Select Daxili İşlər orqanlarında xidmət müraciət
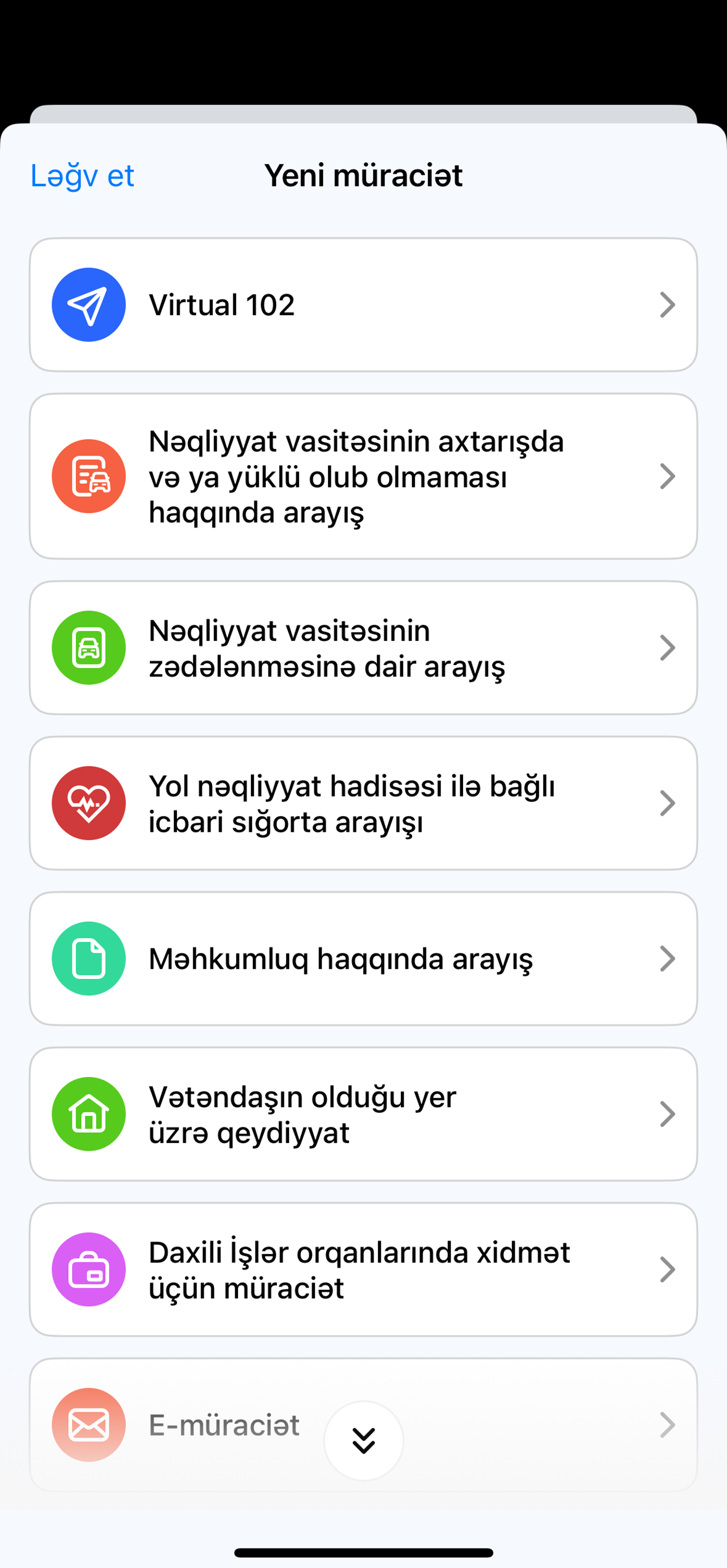Viewport: 727px width, 1568px height. click(363, 1270)
